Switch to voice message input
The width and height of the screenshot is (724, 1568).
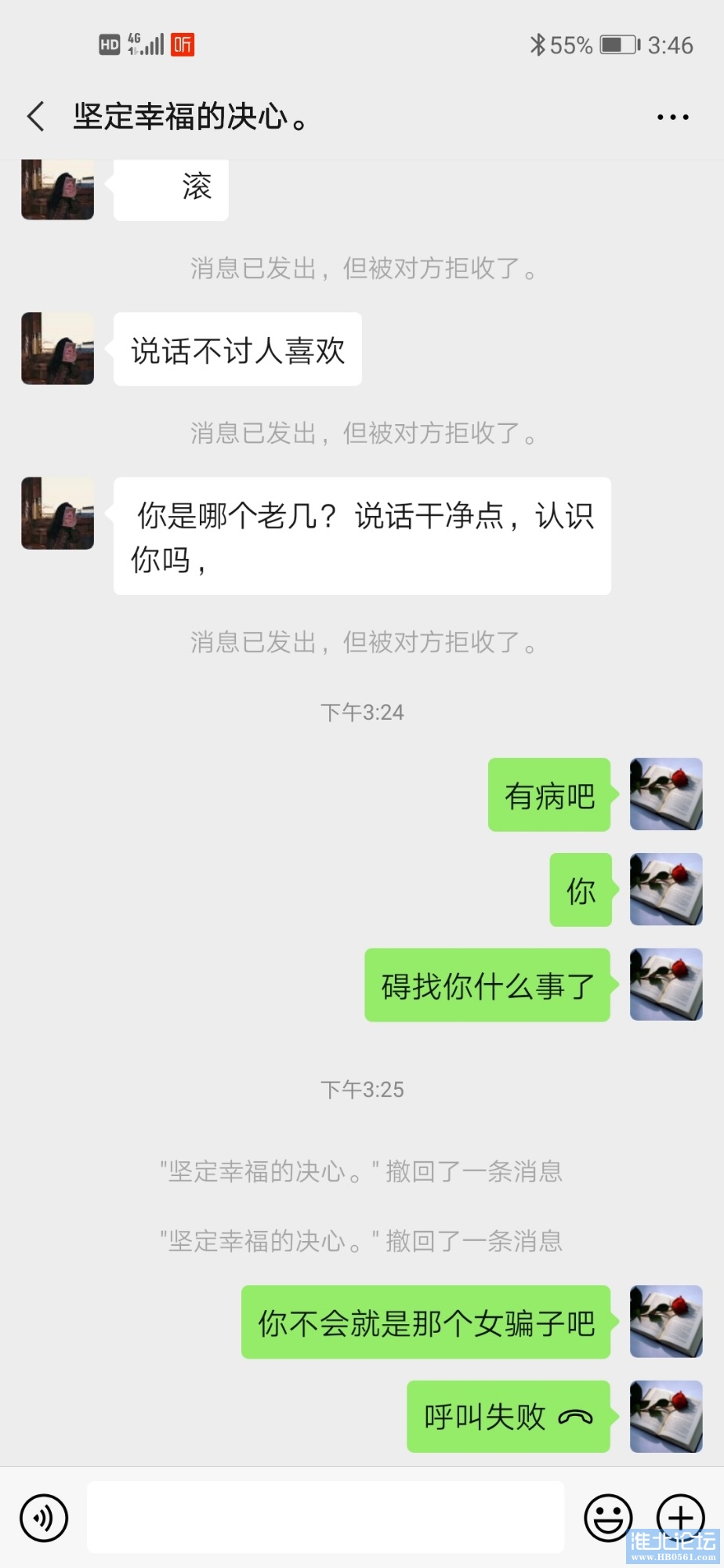[44, 1518]
